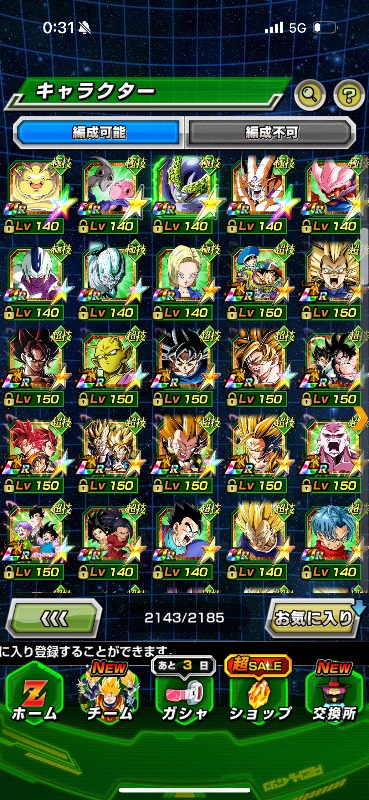The width and height of the screenshot is (369, 800).
Task: Select the white Frieza character card
Action: (x=109, y=281)
